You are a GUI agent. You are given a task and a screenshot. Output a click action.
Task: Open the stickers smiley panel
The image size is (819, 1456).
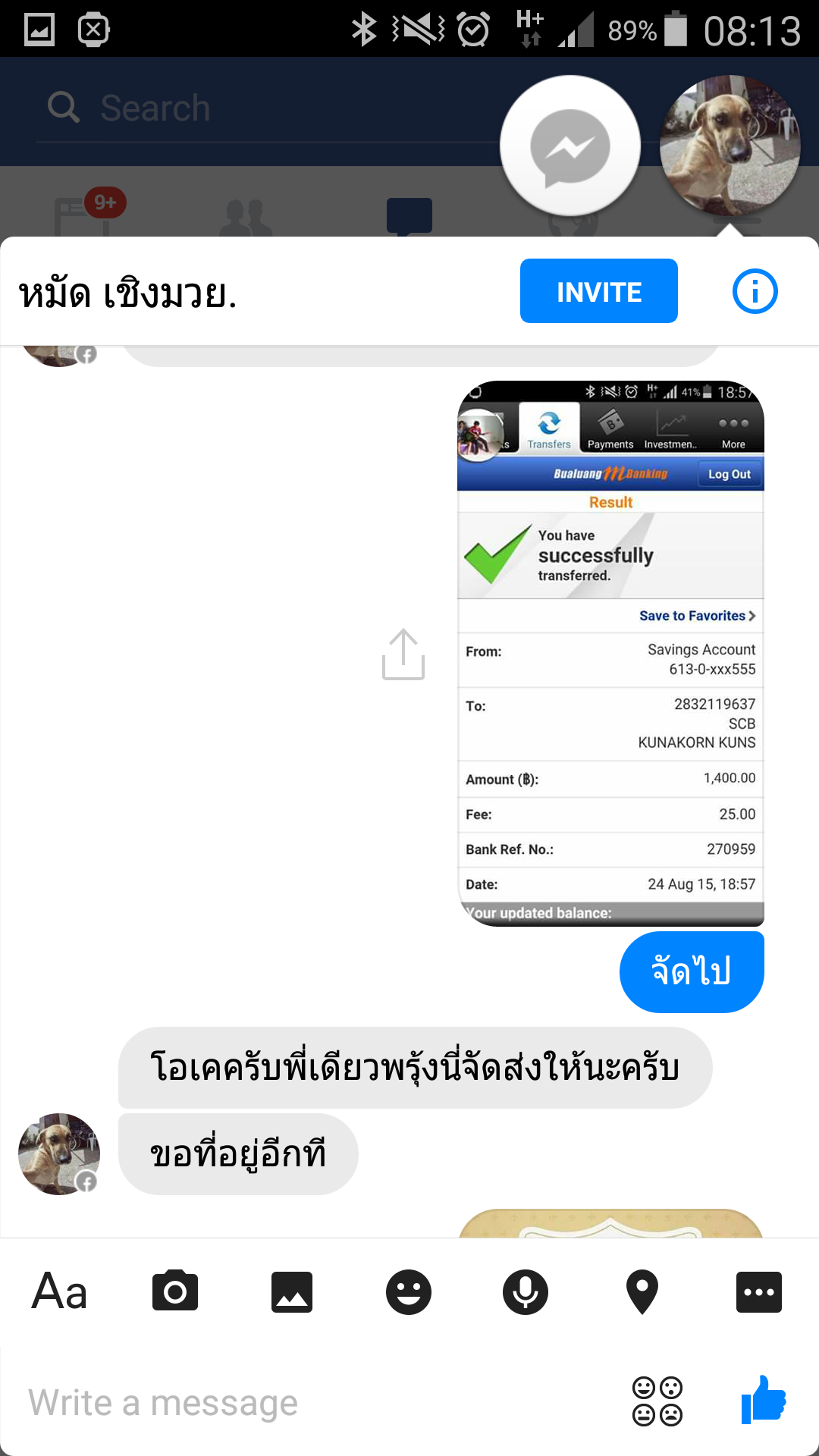[409, 1291]
